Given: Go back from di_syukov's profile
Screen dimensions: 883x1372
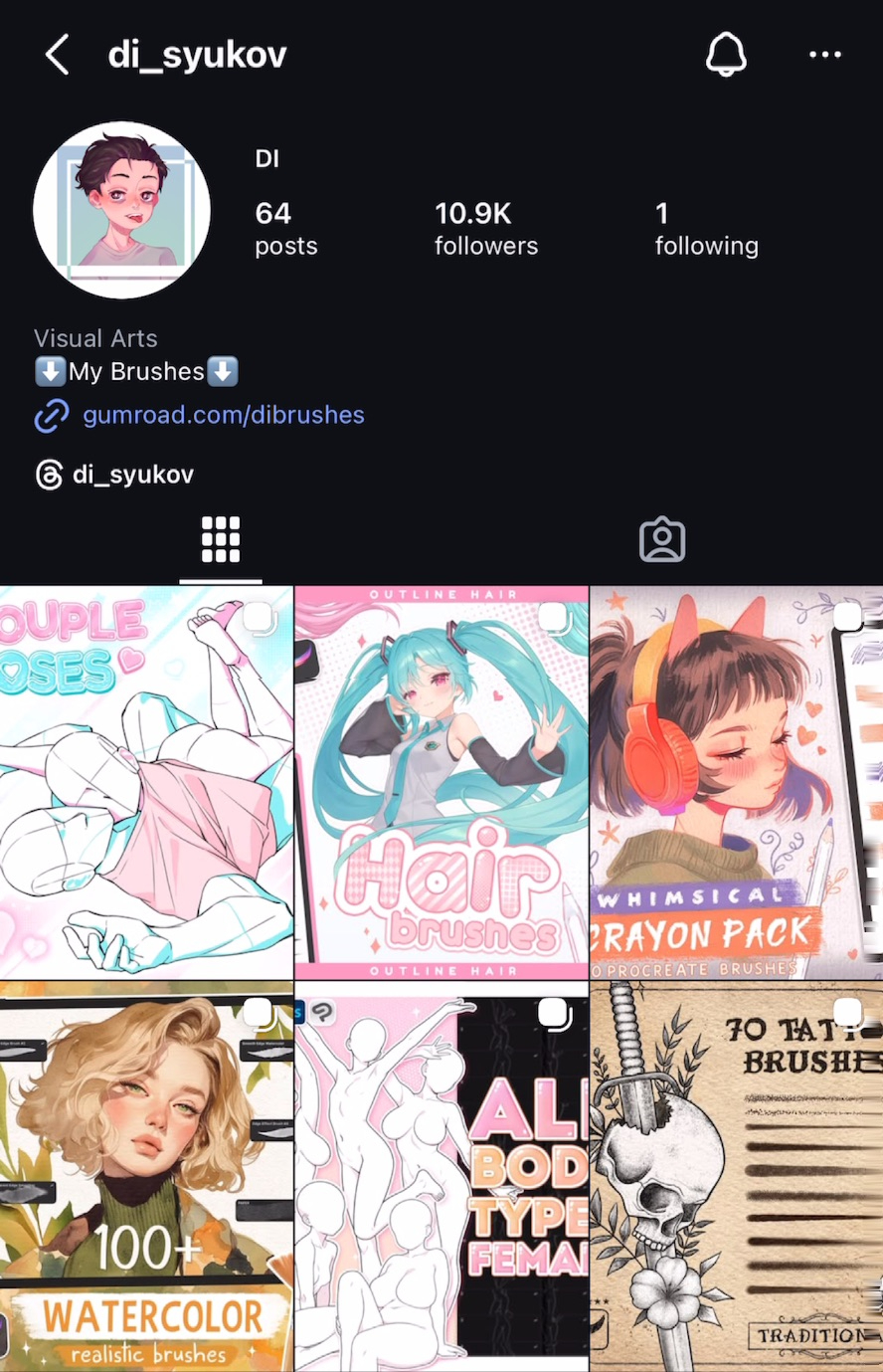Looking at the screenshot, I should pos(58,55).
